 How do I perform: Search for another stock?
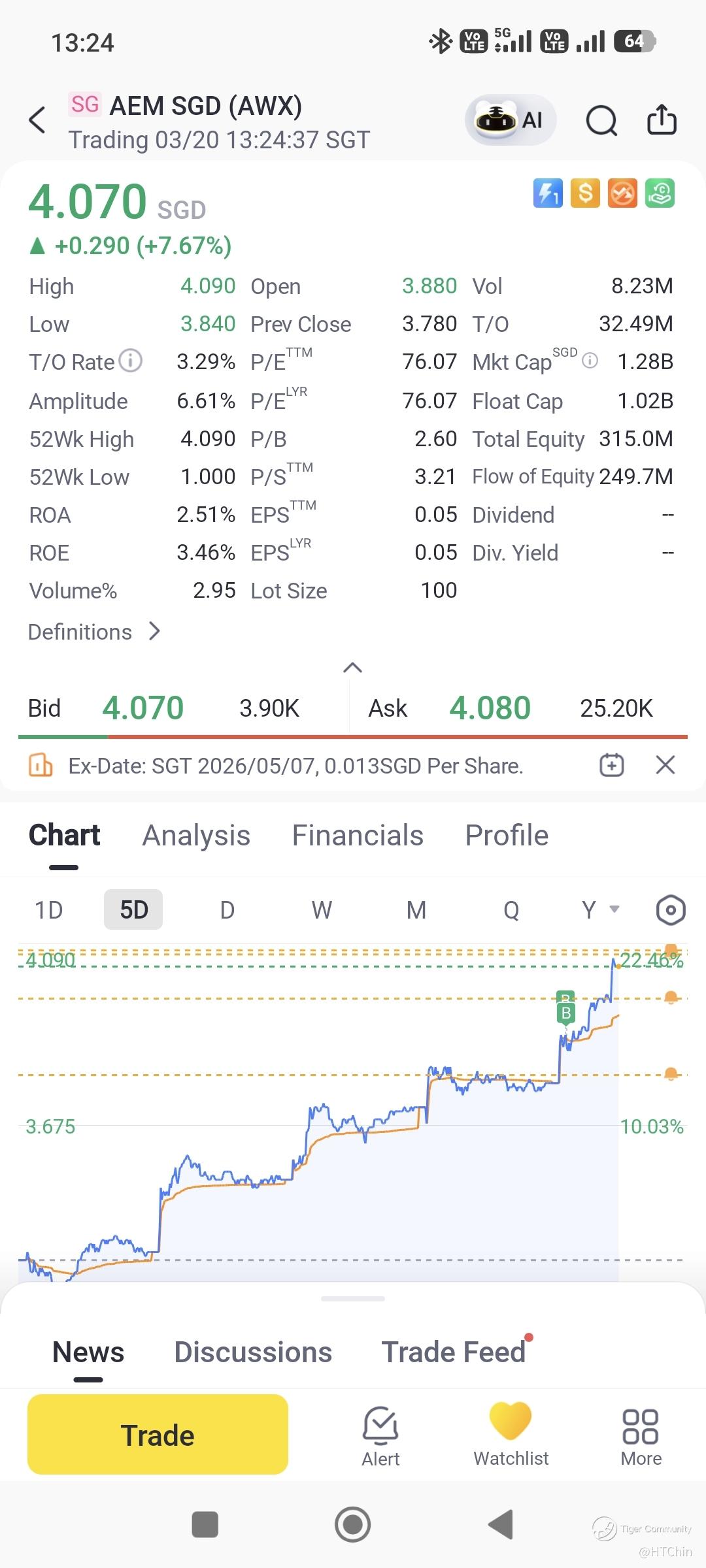point(601,120)
